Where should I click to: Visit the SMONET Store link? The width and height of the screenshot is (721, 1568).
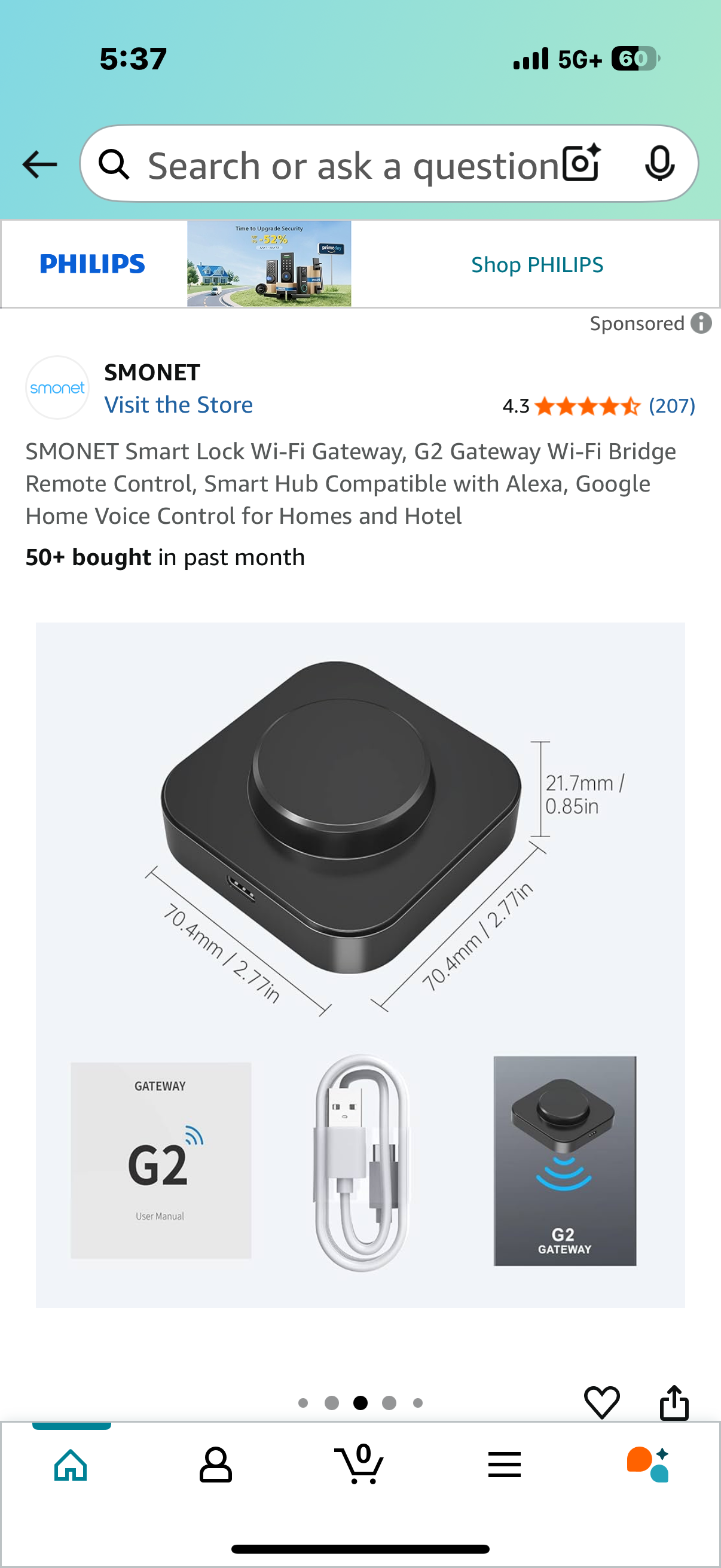click(178, 405)
